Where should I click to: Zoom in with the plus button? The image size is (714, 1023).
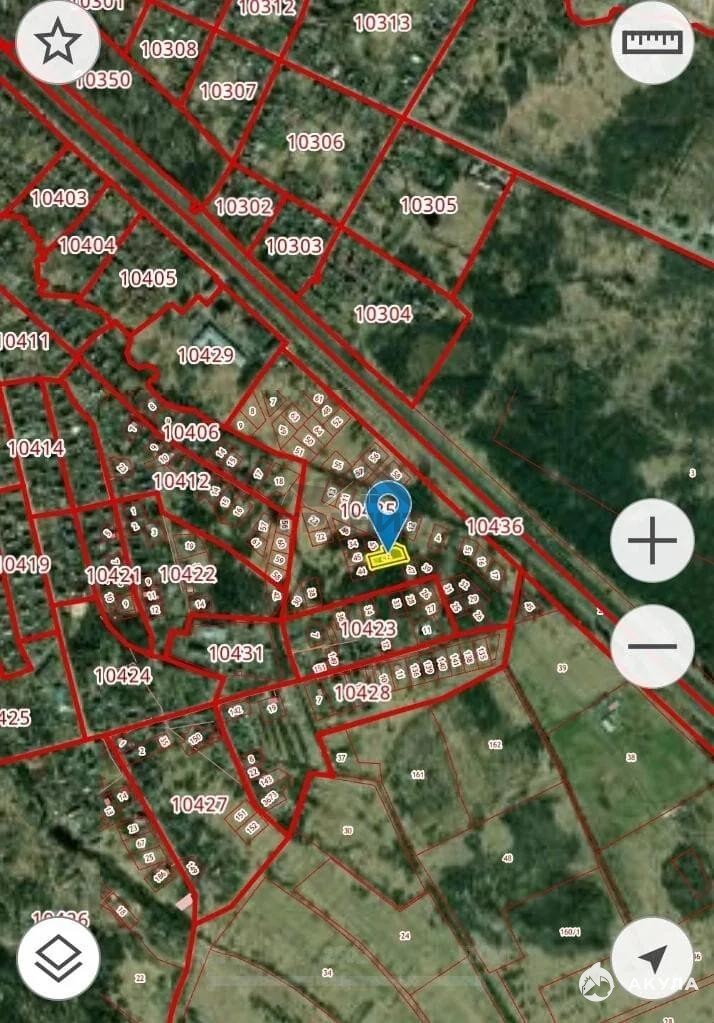click(x=652, y=541)
